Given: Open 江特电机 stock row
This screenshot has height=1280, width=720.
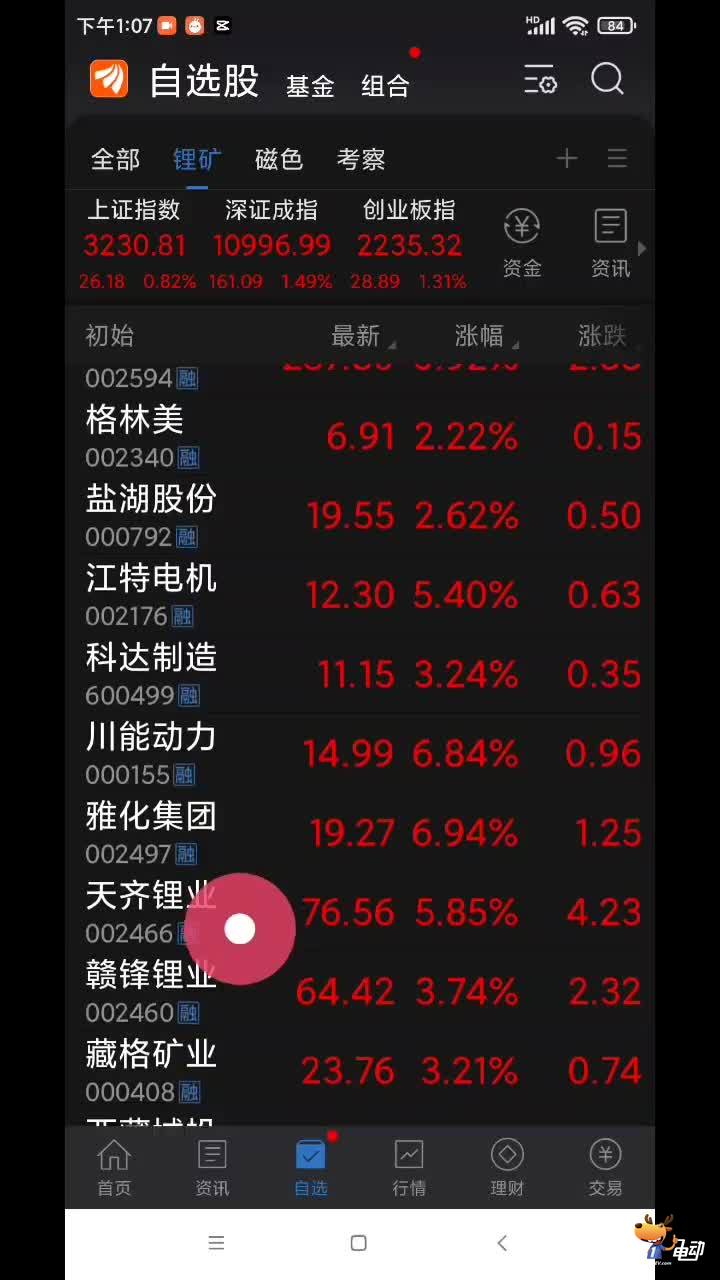Looking at the screenshot, I should click(x=360, y=595).
